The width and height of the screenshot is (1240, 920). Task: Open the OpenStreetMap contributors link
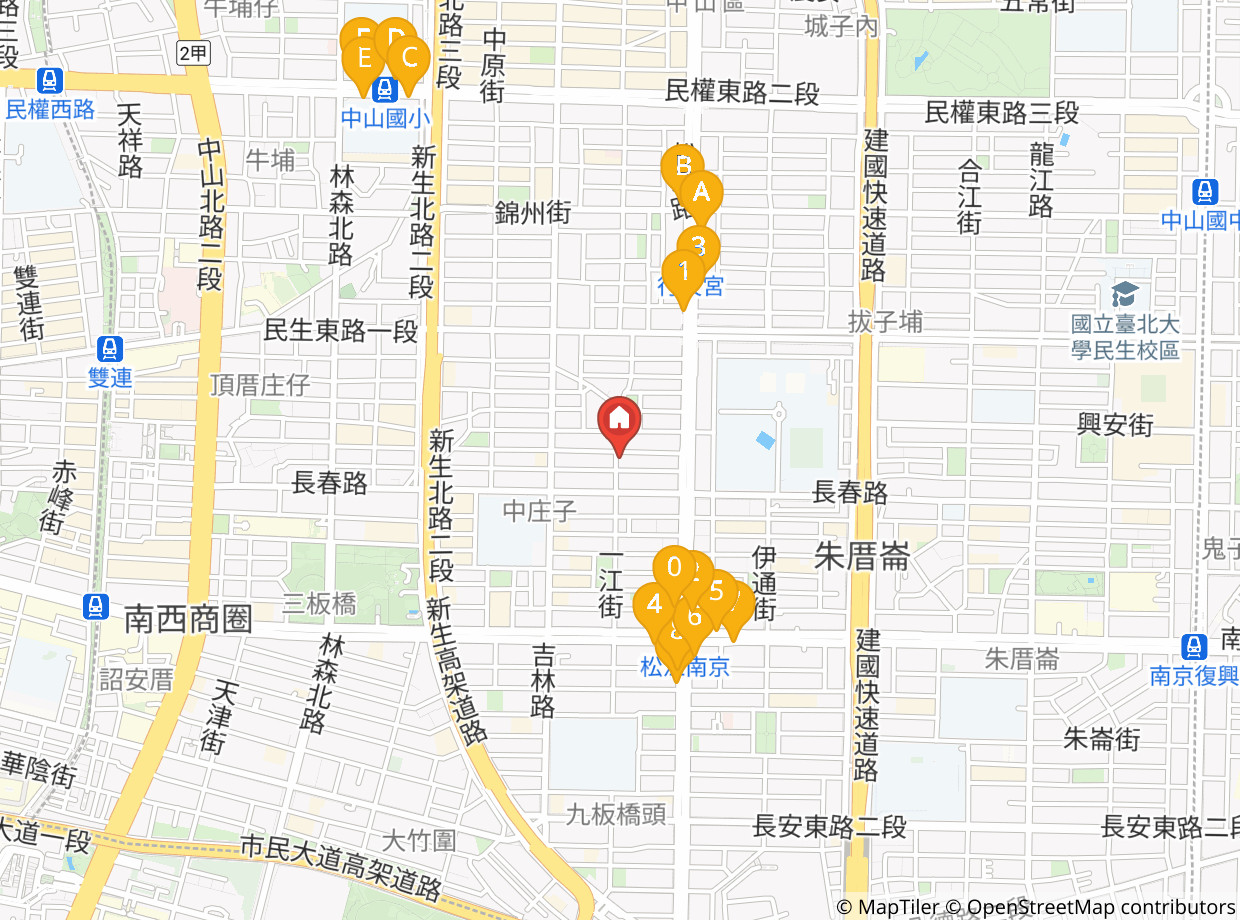click(x=1101, y=907)
